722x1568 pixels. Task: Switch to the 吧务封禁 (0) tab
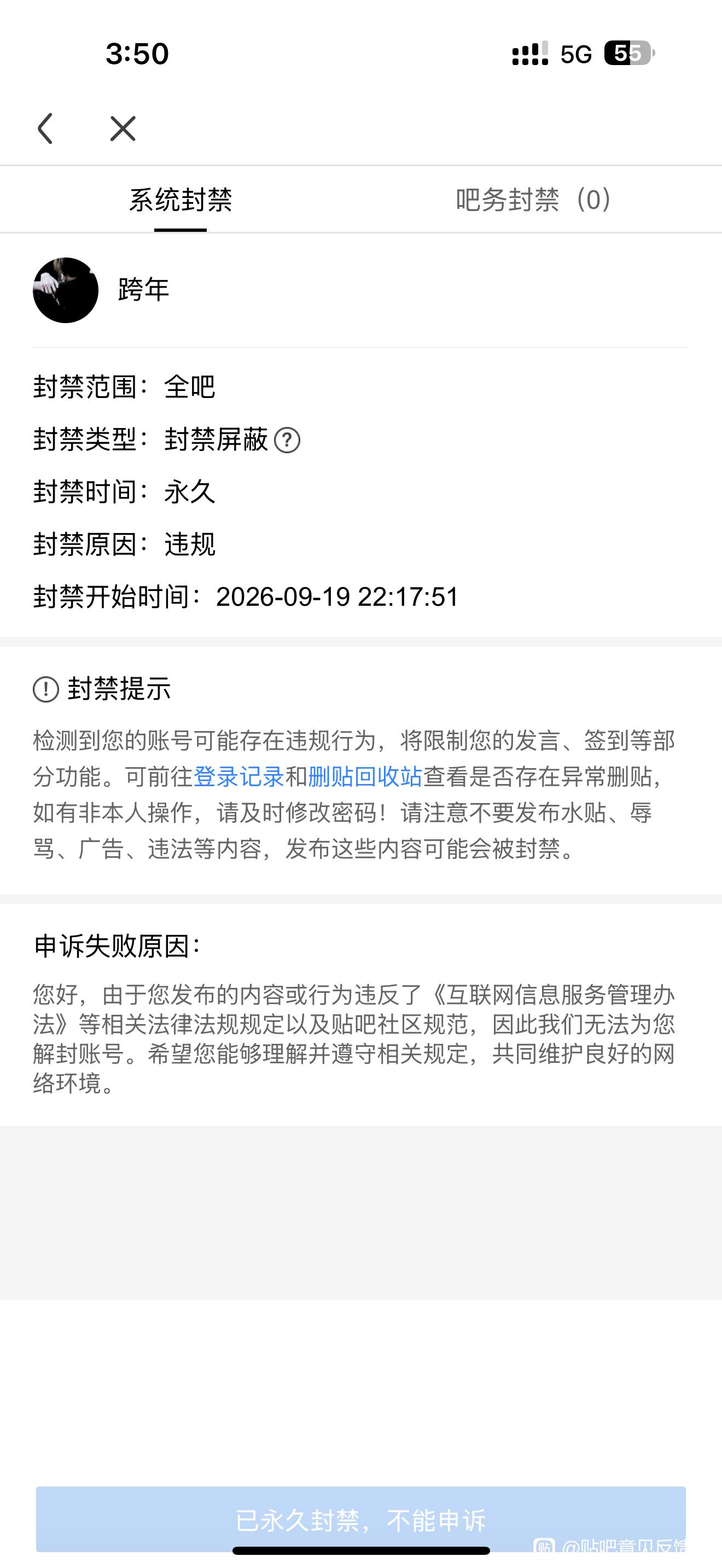[533, 200]
